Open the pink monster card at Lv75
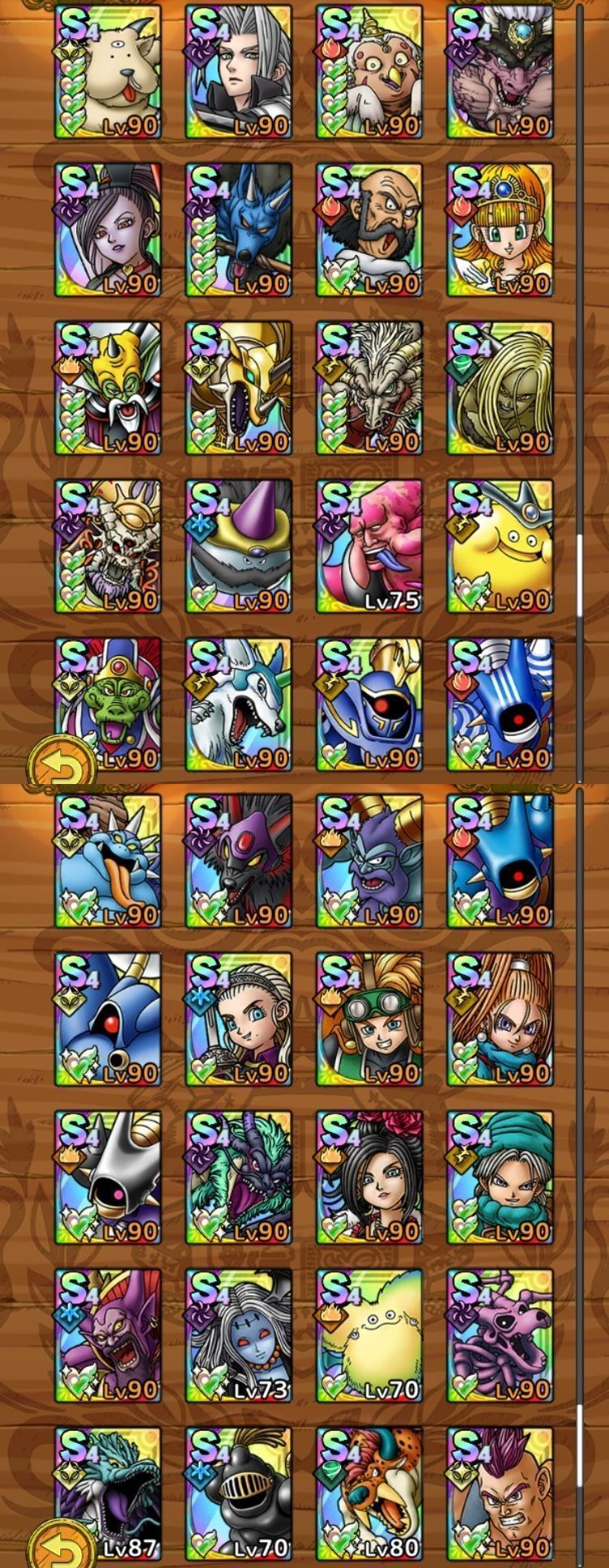 pyautogui.click(x=369, y=545)
